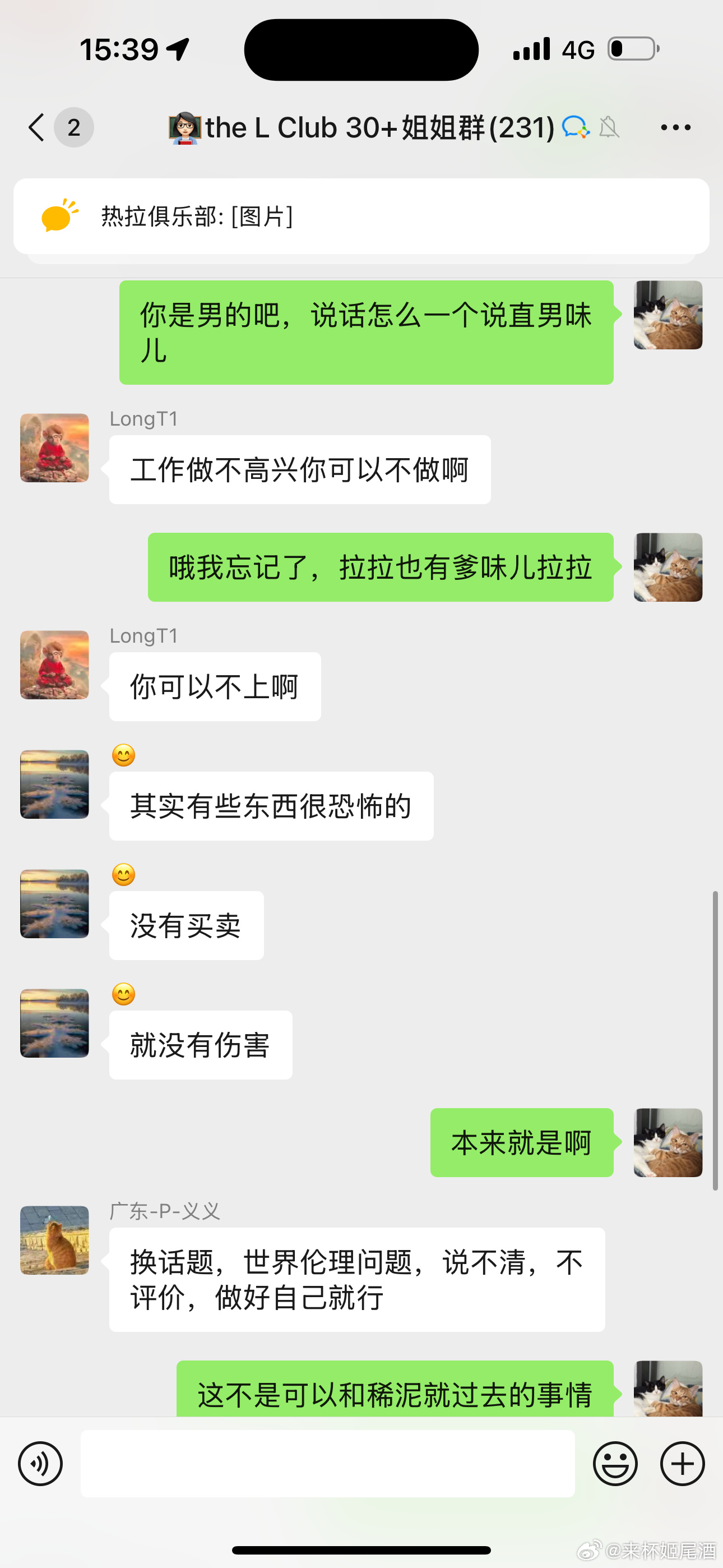Open your own cat avatar beside 本来就是啊
The width and height of the screenshot is (723, 1568).
click(668, 1142)
